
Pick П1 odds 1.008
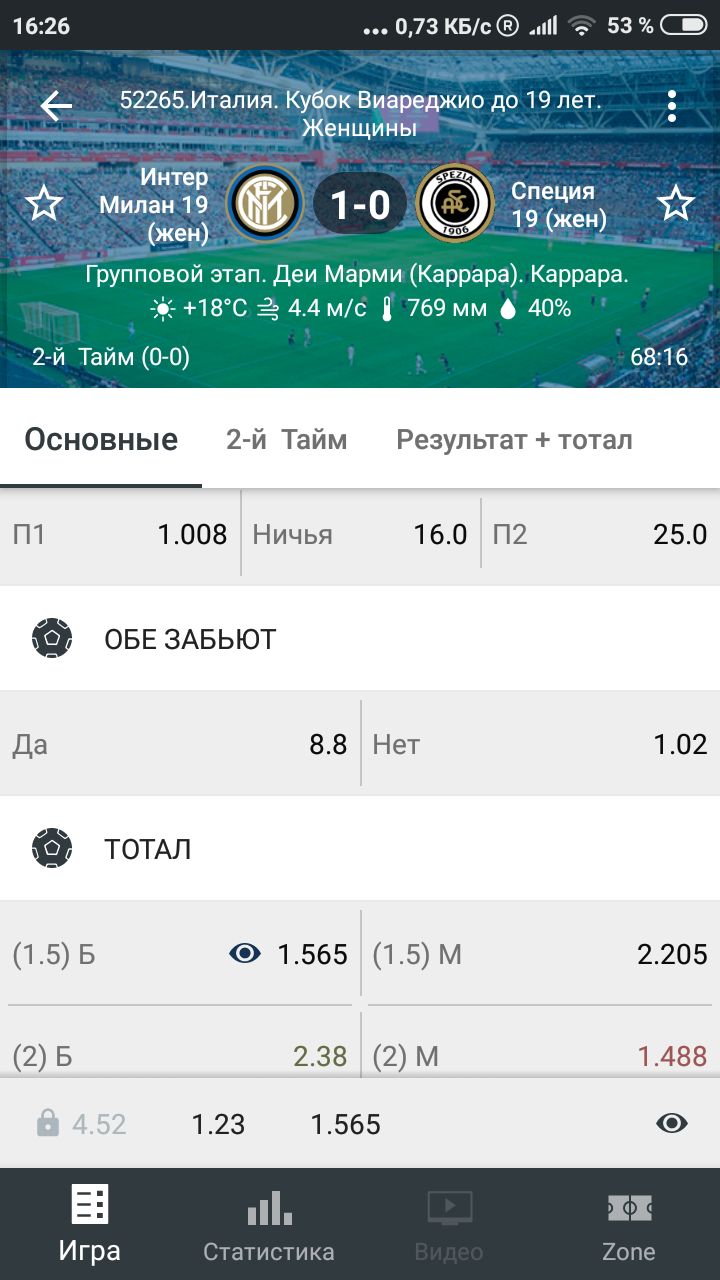[x=120, y=535]
